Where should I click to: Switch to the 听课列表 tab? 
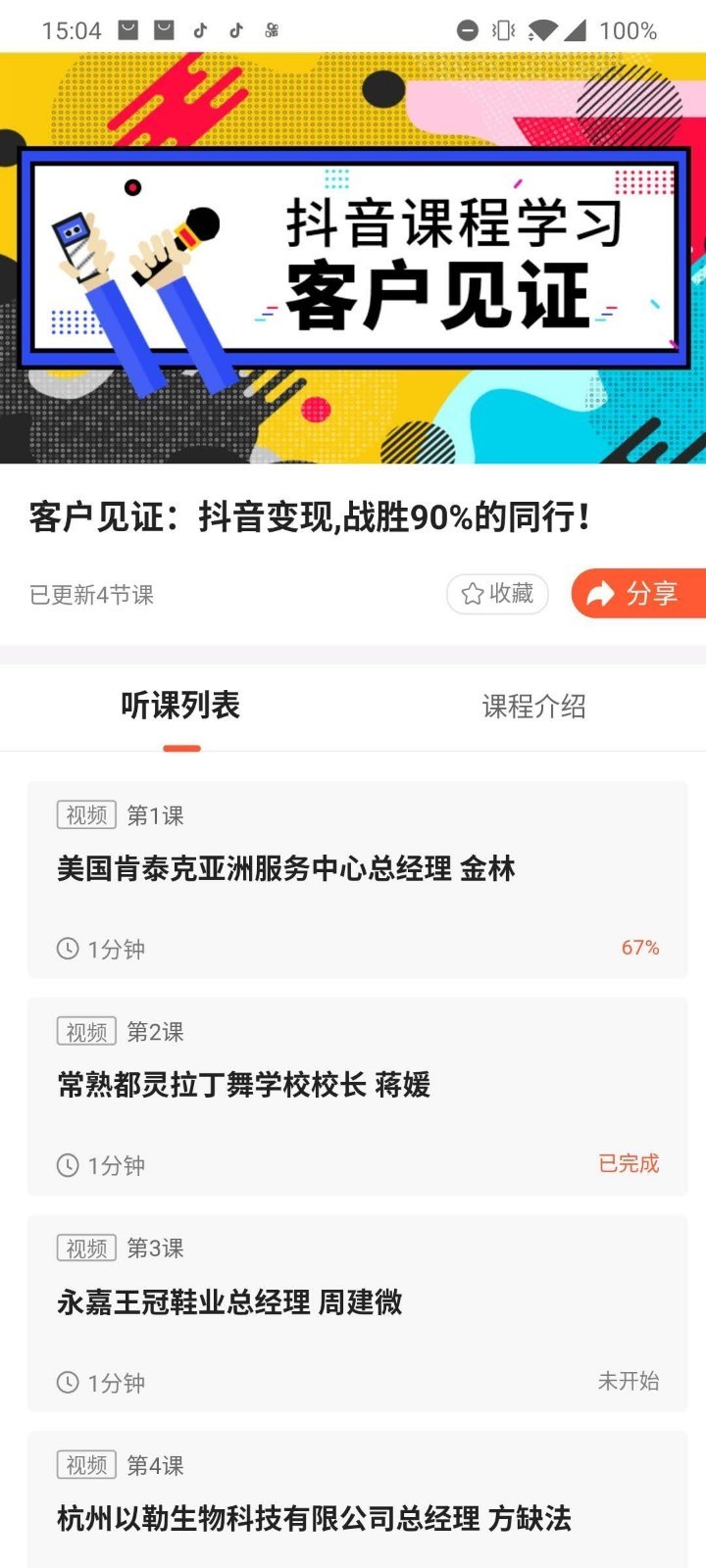[180, 707]
